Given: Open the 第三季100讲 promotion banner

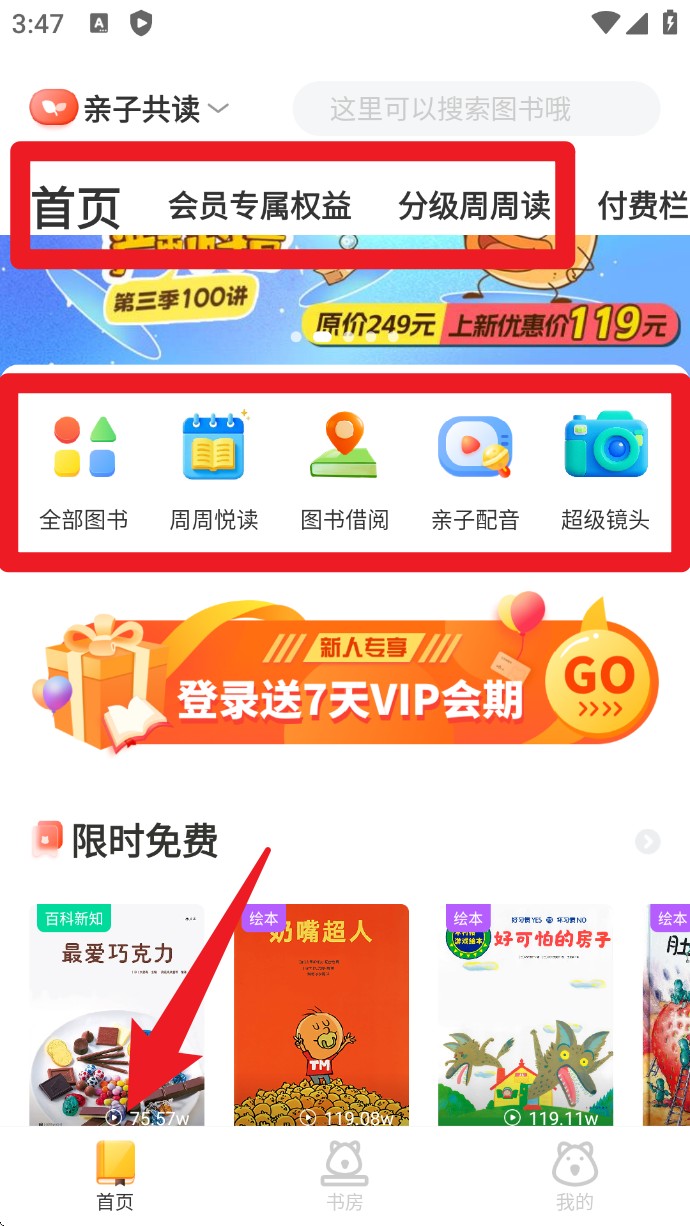Looking at the screenshot, I should click(345, 310).
